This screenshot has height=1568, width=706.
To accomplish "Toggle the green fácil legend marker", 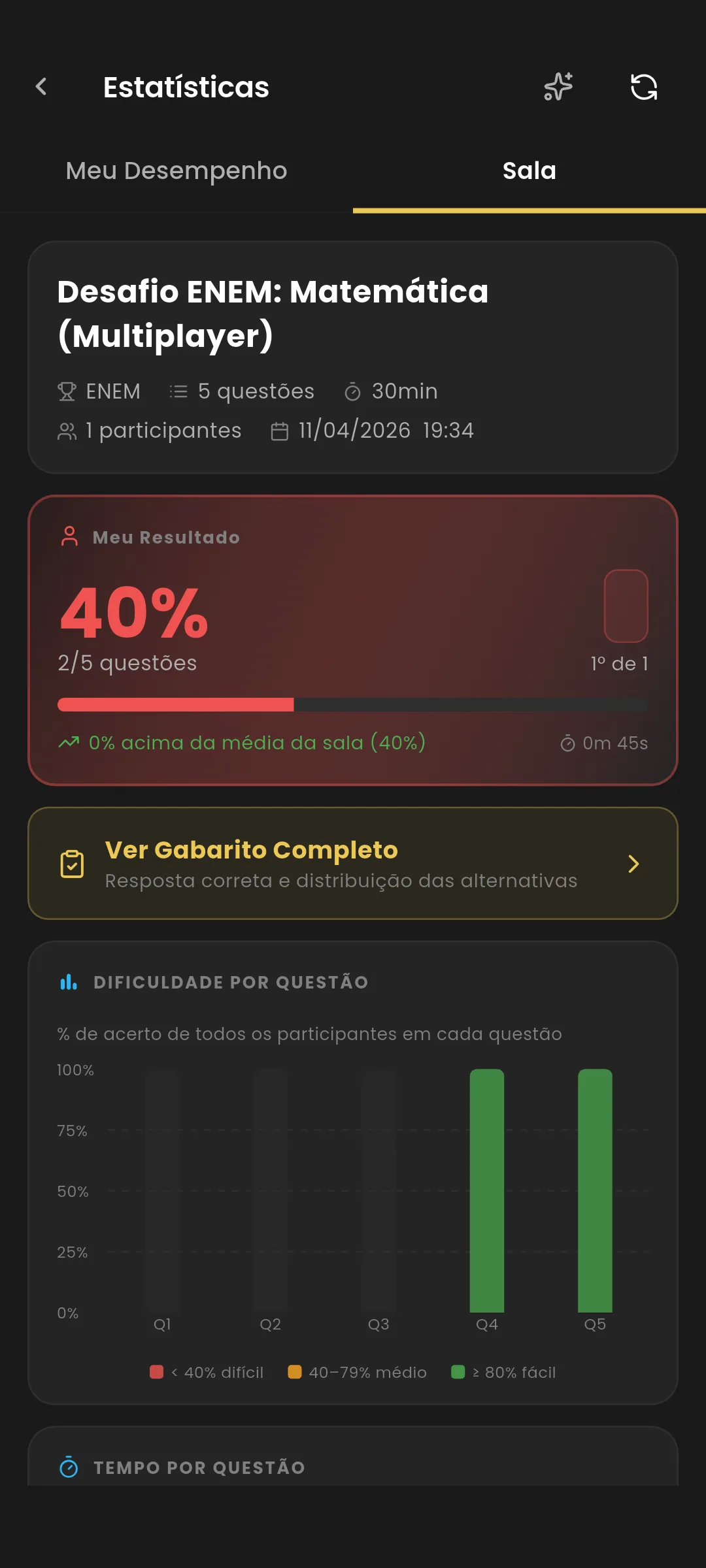I will pos(459,1372).
